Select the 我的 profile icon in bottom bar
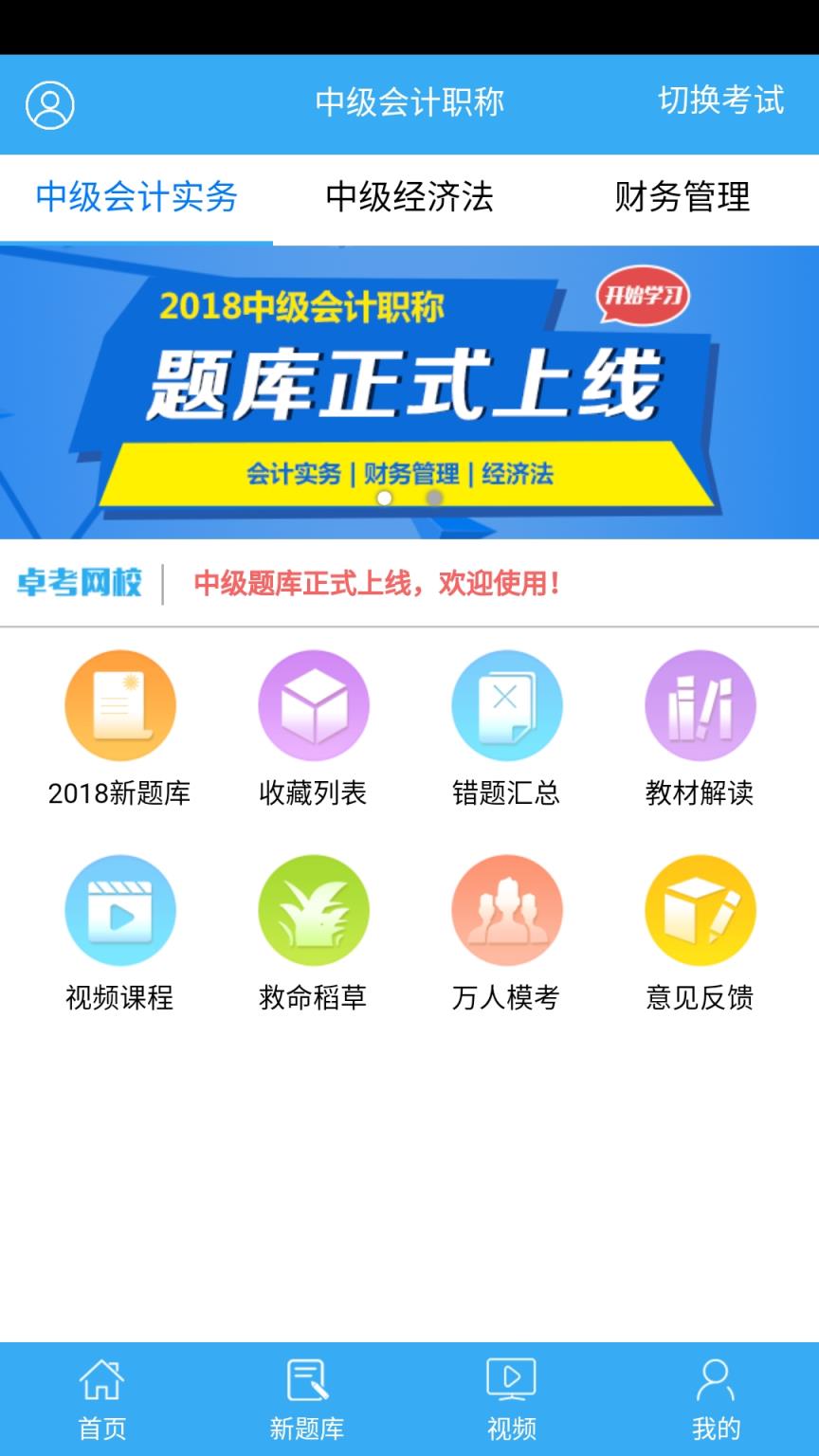Screen dimensions: 819x1456 (x=717, y=1397)
